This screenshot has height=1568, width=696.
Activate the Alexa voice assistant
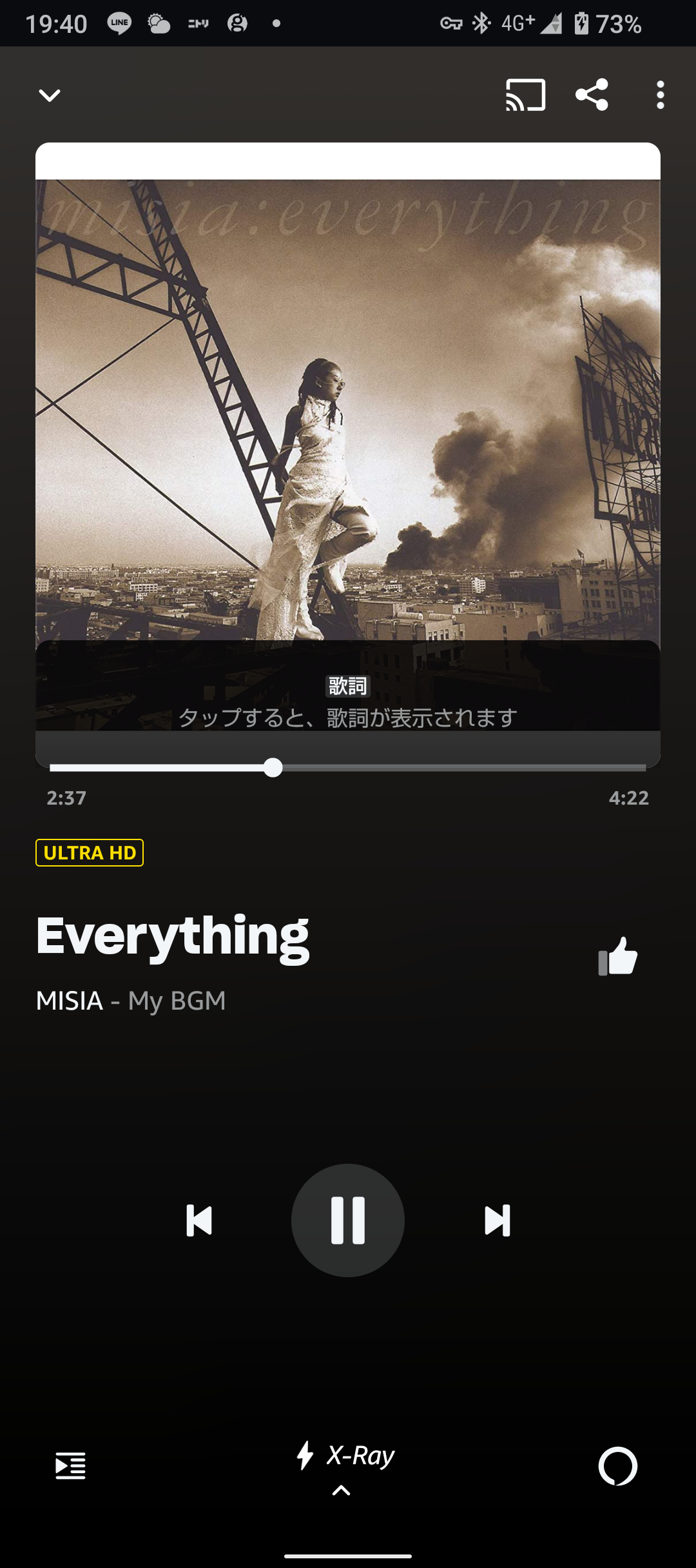tap(617, 1465)
